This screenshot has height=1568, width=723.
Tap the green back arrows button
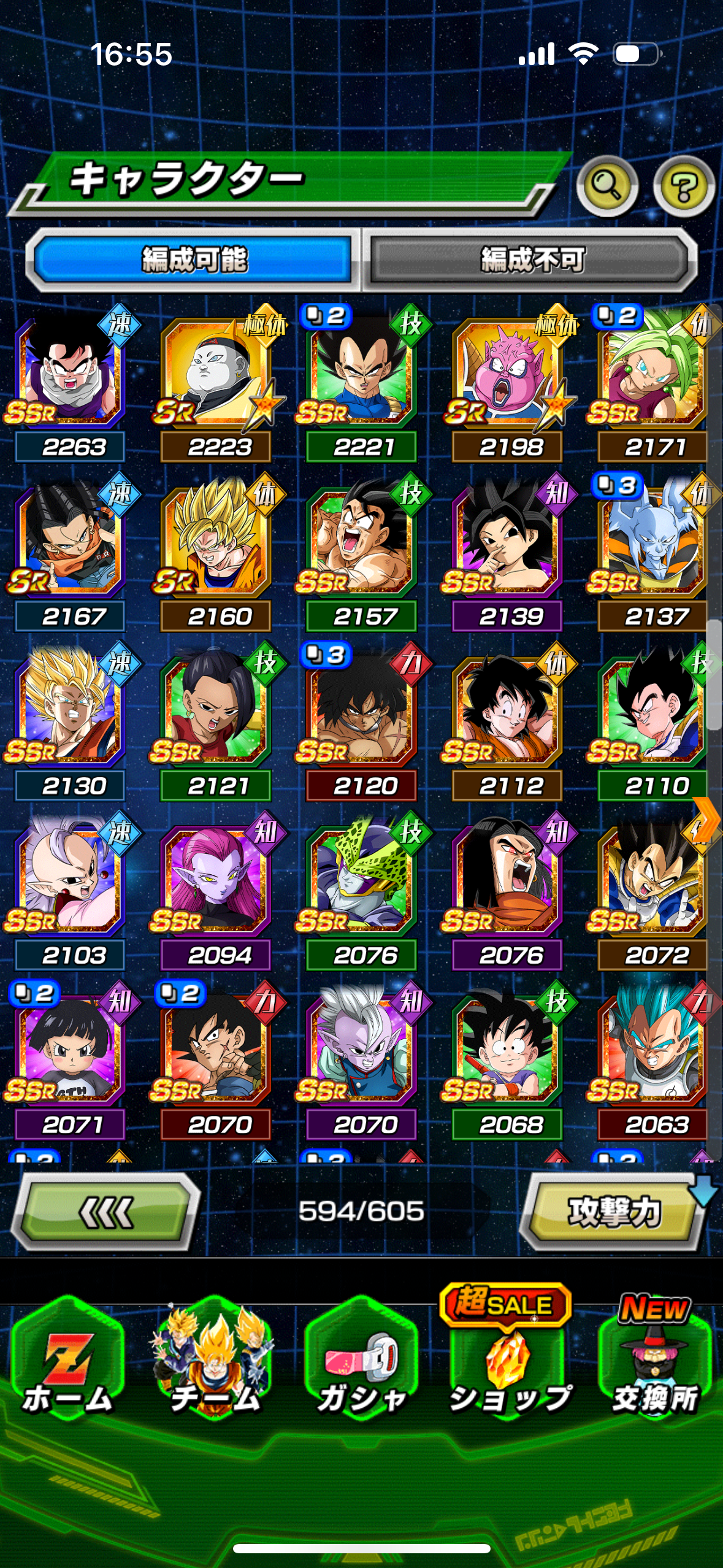coord(107,1212)
